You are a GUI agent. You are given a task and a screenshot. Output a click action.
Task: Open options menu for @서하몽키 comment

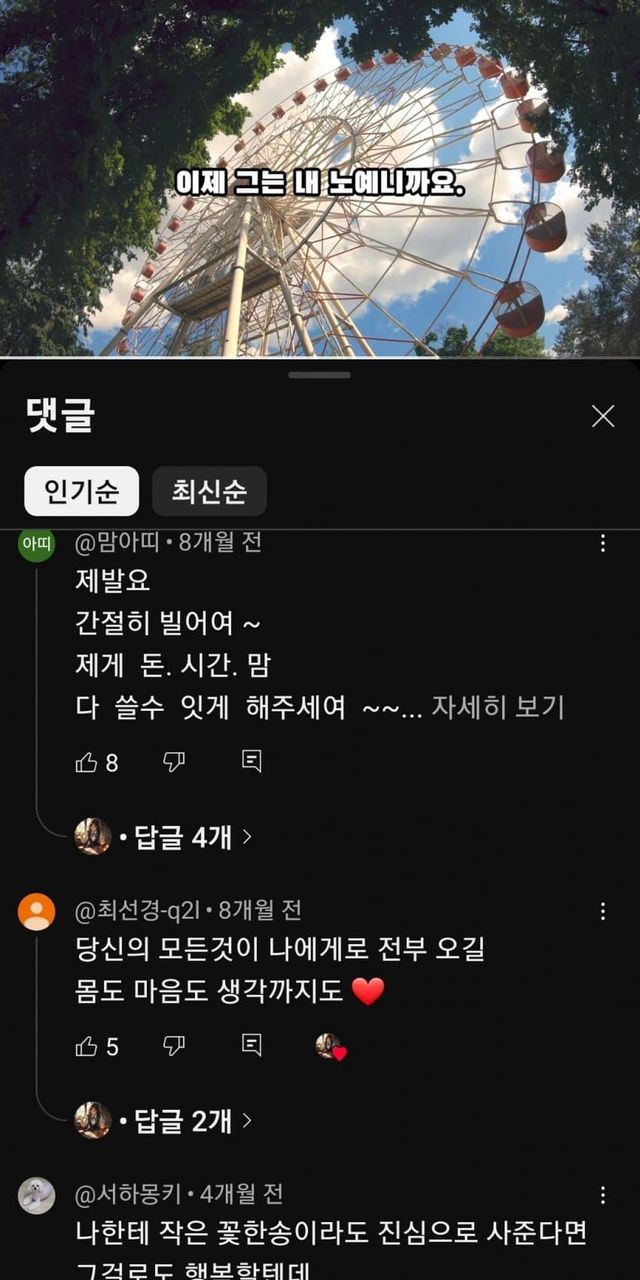tap(603, 1195)
